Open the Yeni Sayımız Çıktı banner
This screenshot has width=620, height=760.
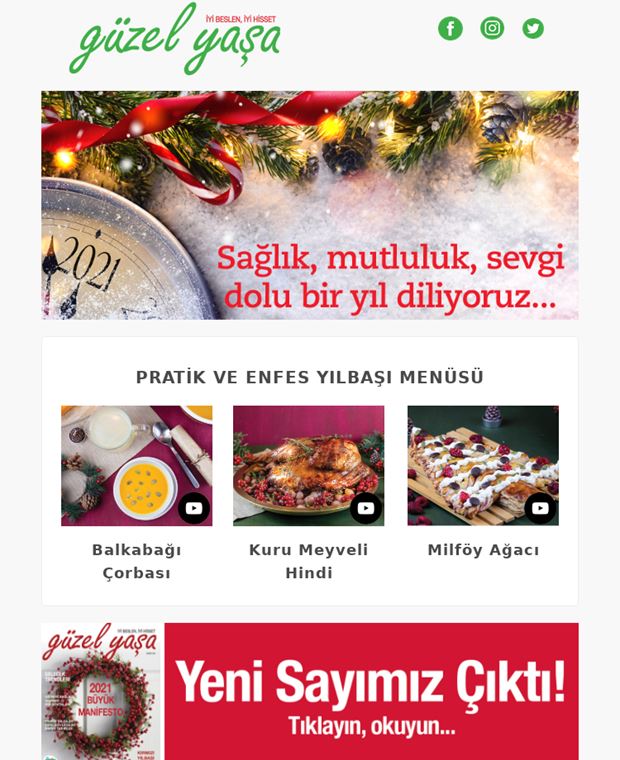point(310,692)
